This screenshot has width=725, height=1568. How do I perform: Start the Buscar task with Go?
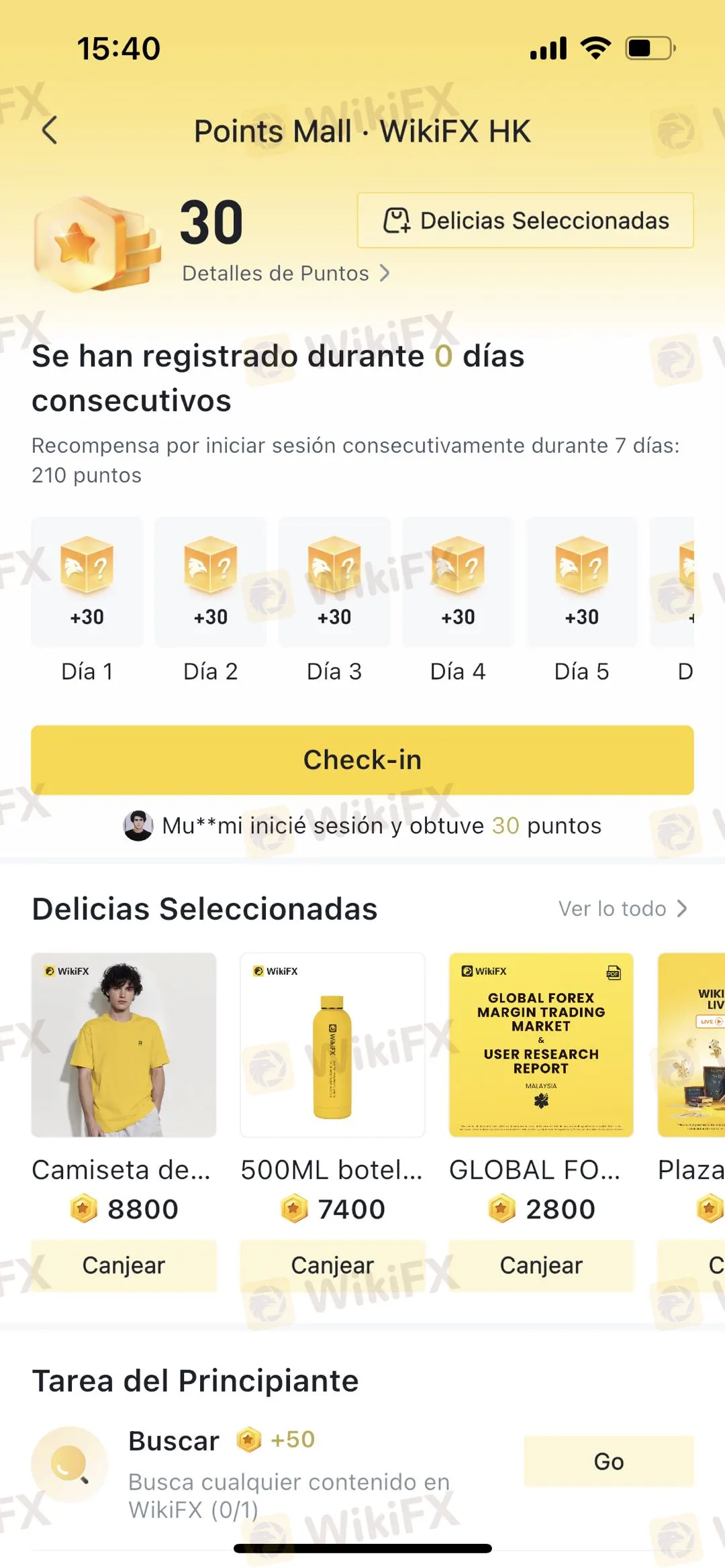[608, 1461]
